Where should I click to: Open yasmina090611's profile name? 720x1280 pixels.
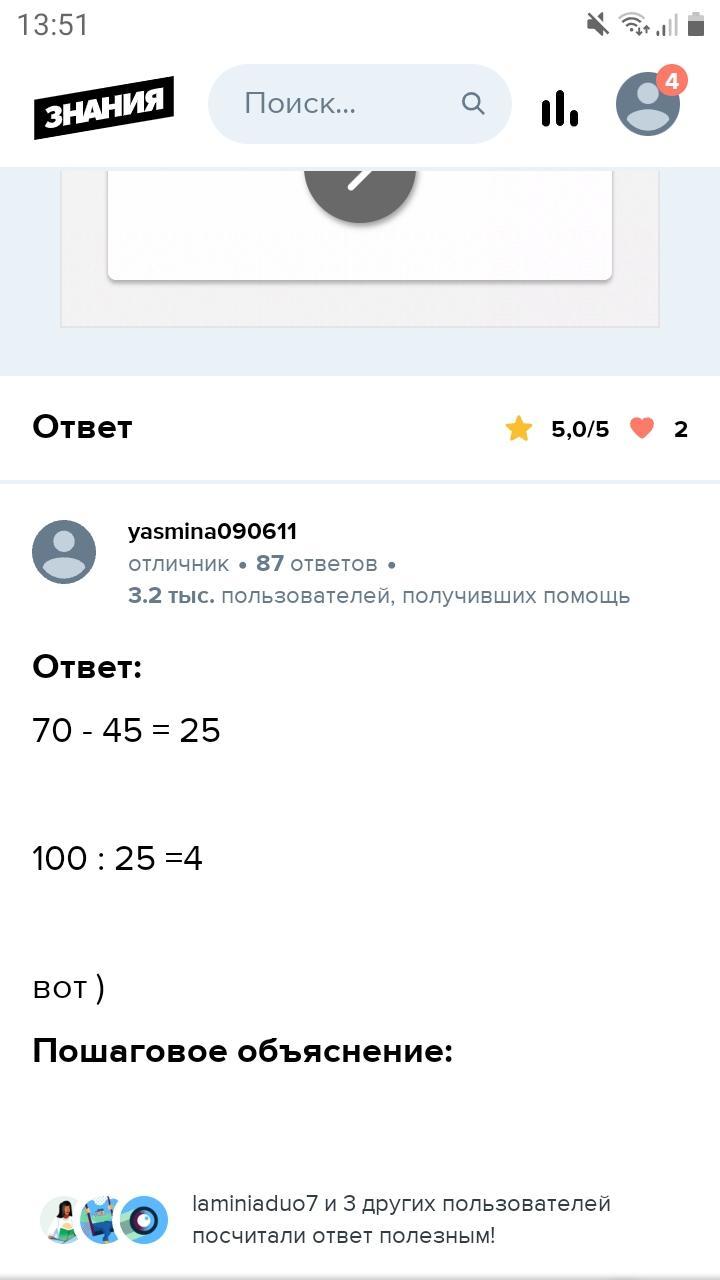point(212,531)
